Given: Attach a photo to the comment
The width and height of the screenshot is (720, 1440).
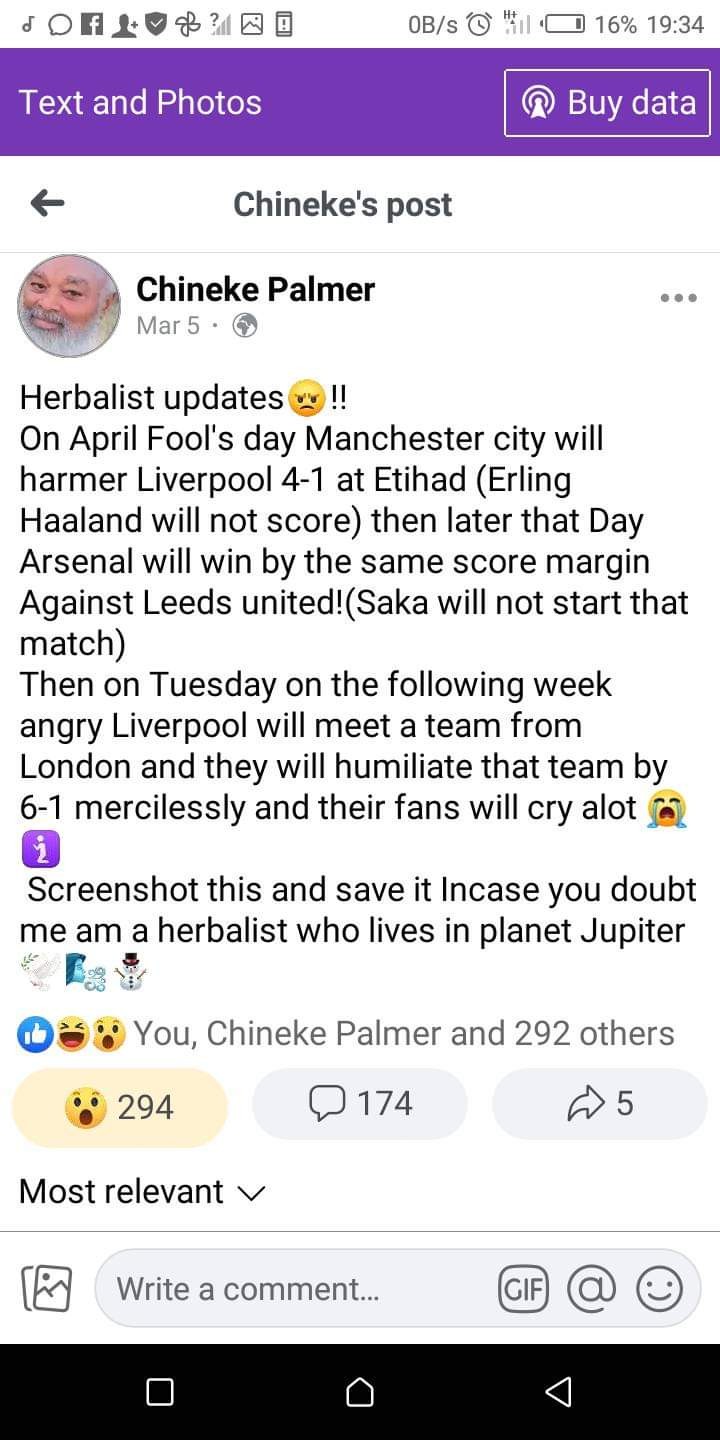Looking at the screenshot, I should tap(47, 1288).
